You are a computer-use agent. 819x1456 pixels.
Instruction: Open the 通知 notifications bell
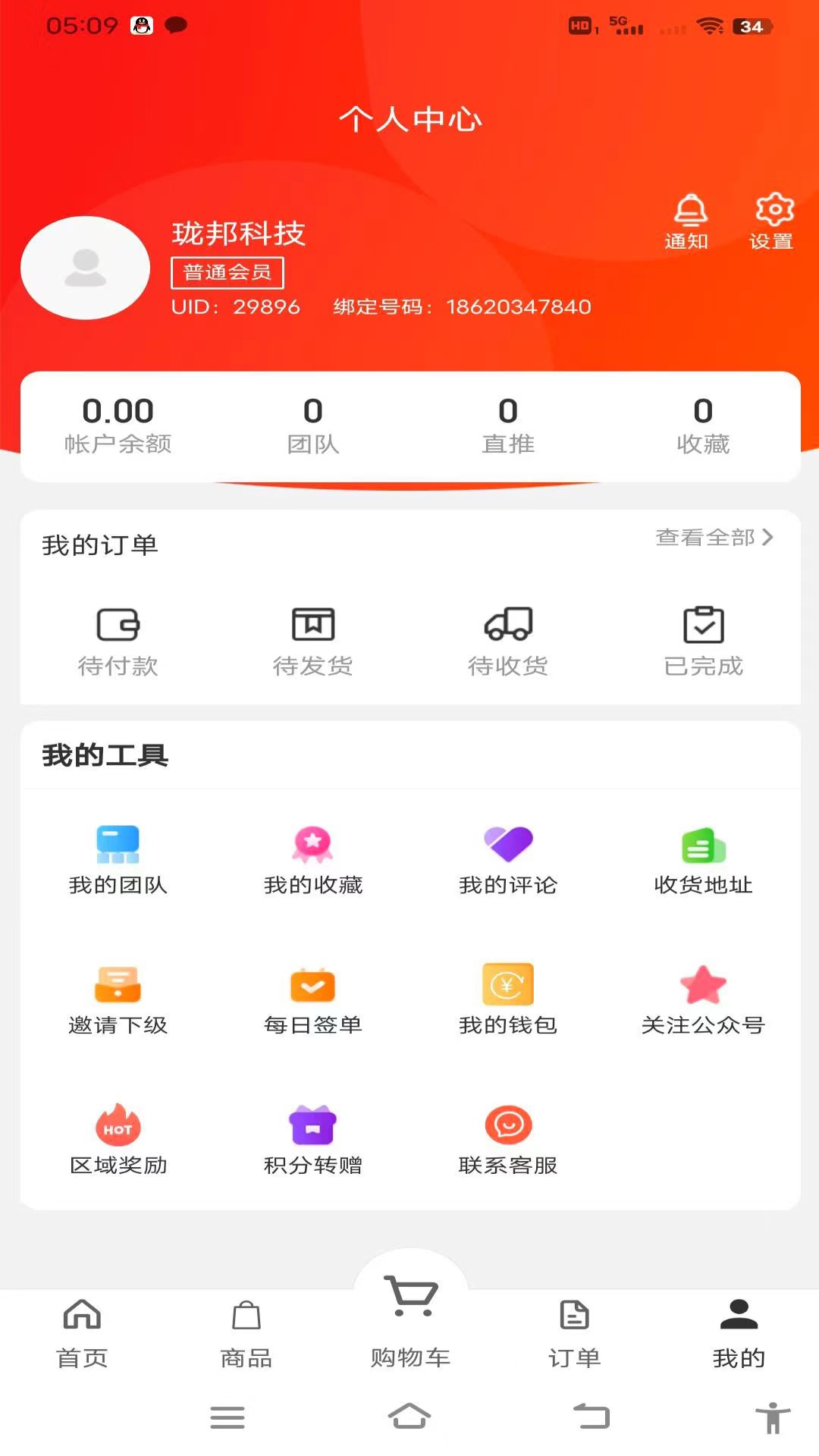click(x=689, y=221)
